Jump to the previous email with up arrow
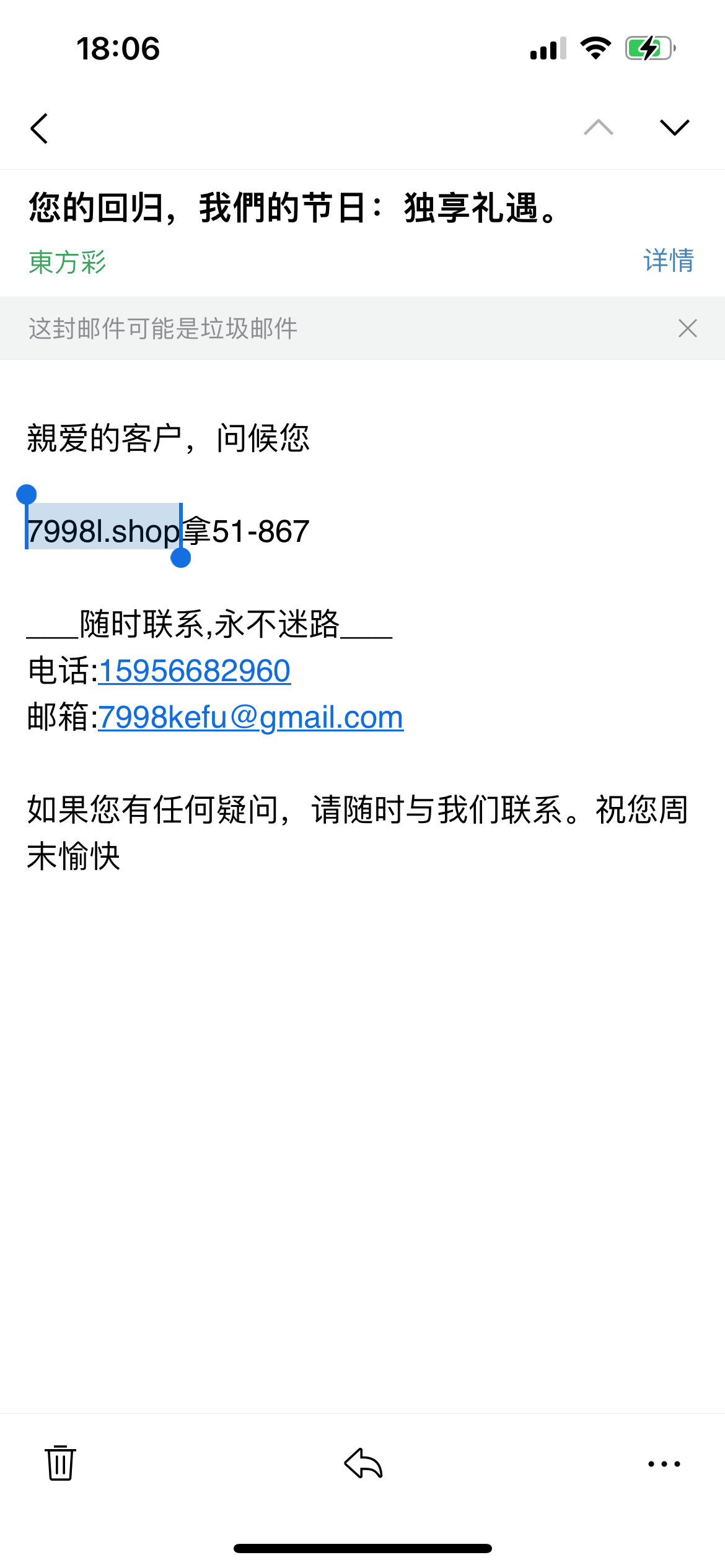725x1568 pixels. 599,127
